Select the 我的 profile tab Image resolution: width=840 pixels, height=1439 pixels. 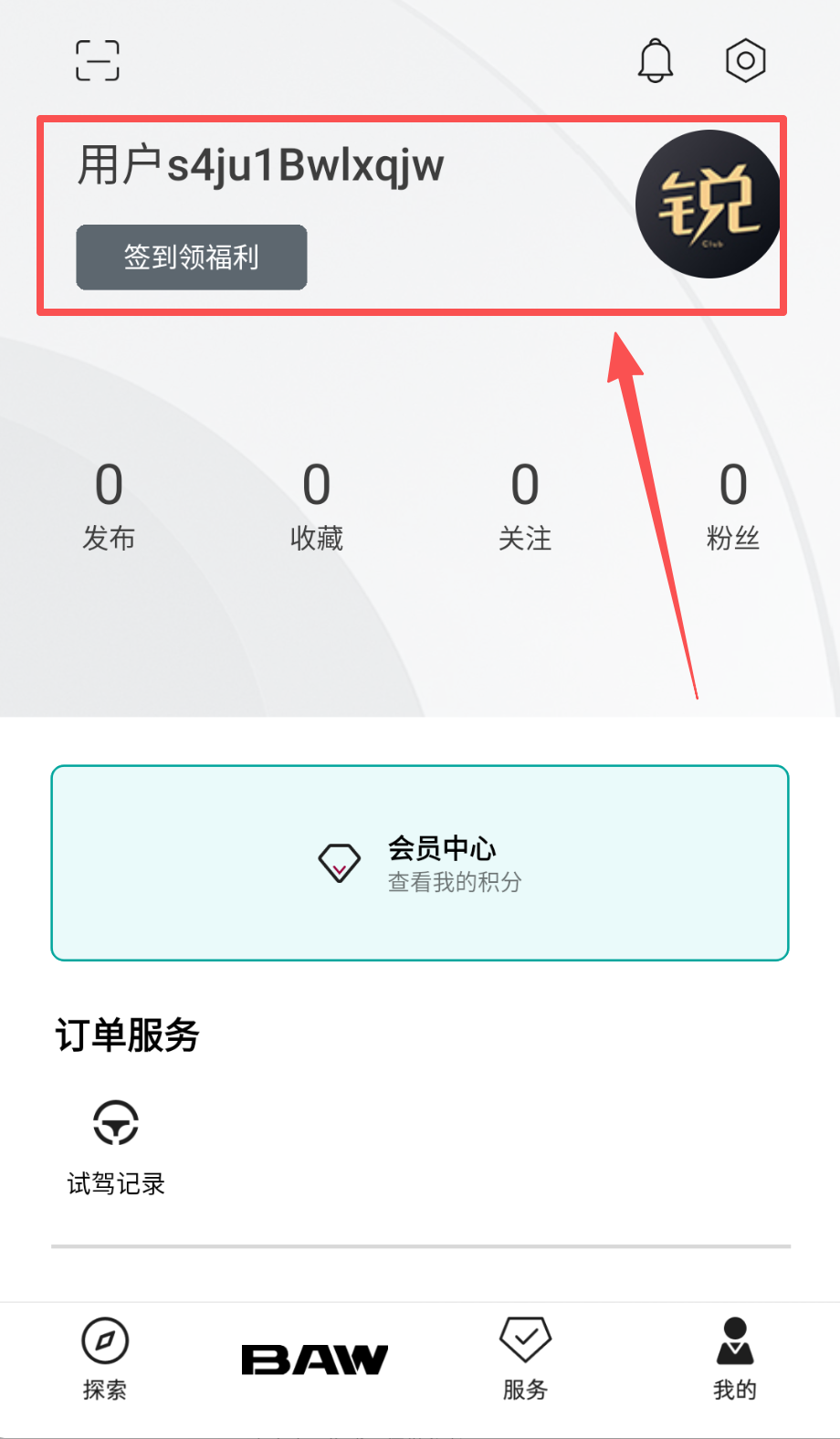[735, 1359]
